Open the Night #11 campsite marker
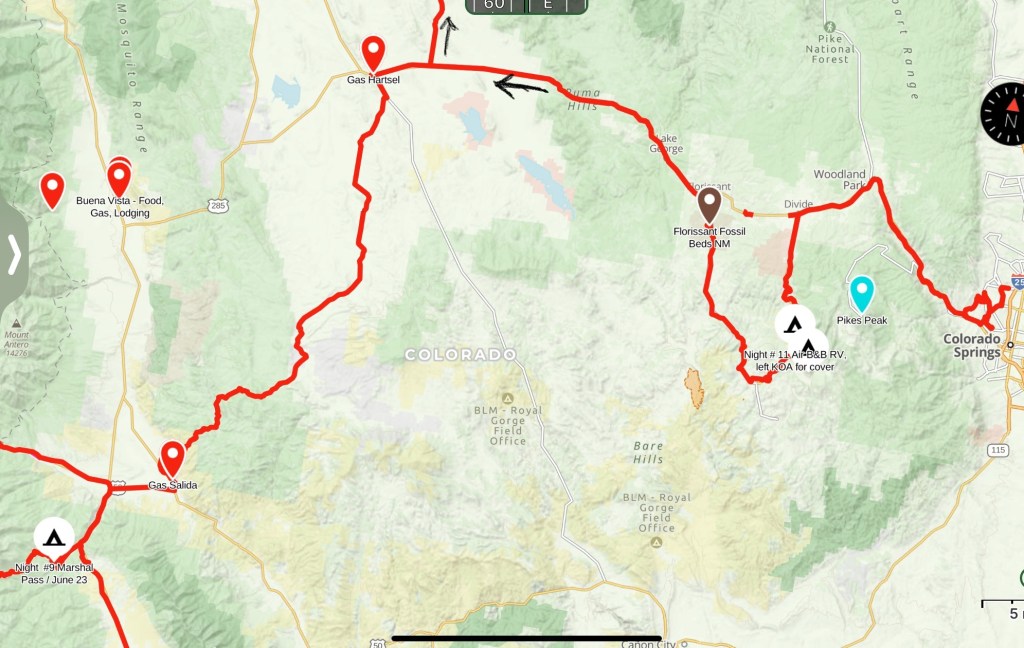Image resolution: width=1024 pixels, height=648 pixels. point(794,324)
